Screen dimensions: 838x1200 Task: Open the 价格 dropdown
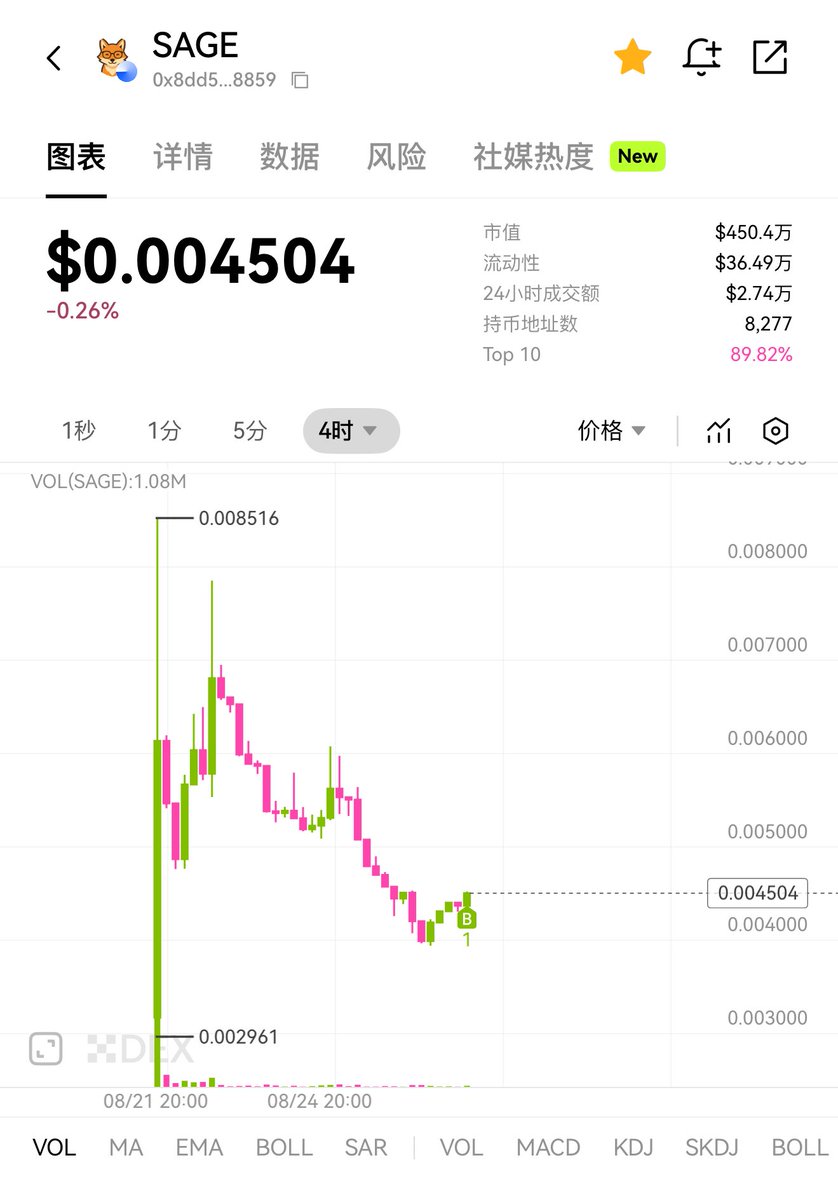[611, 431]
